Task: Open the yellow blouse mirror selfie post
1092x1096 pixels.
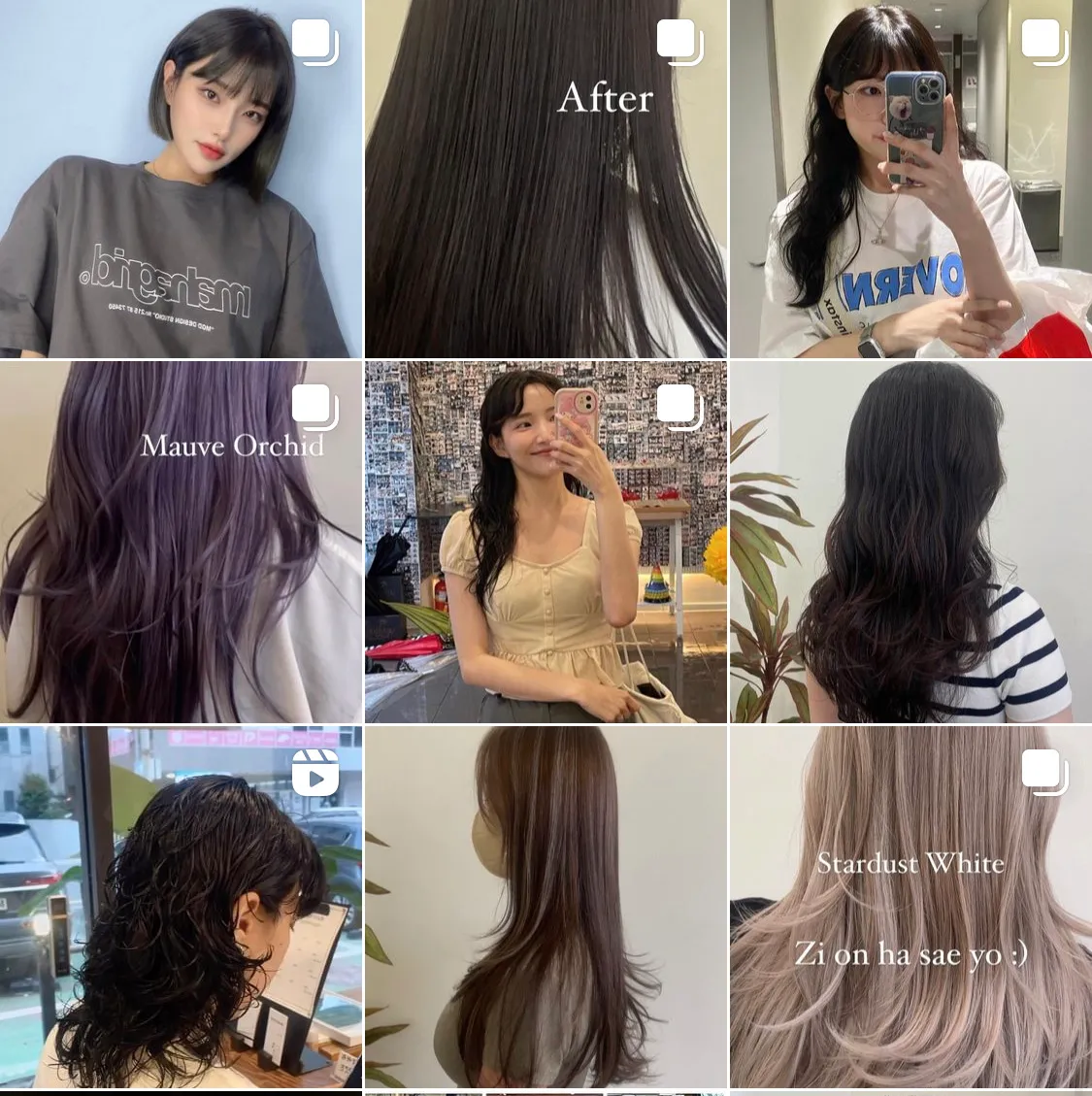Action: [x=546, y=542]
